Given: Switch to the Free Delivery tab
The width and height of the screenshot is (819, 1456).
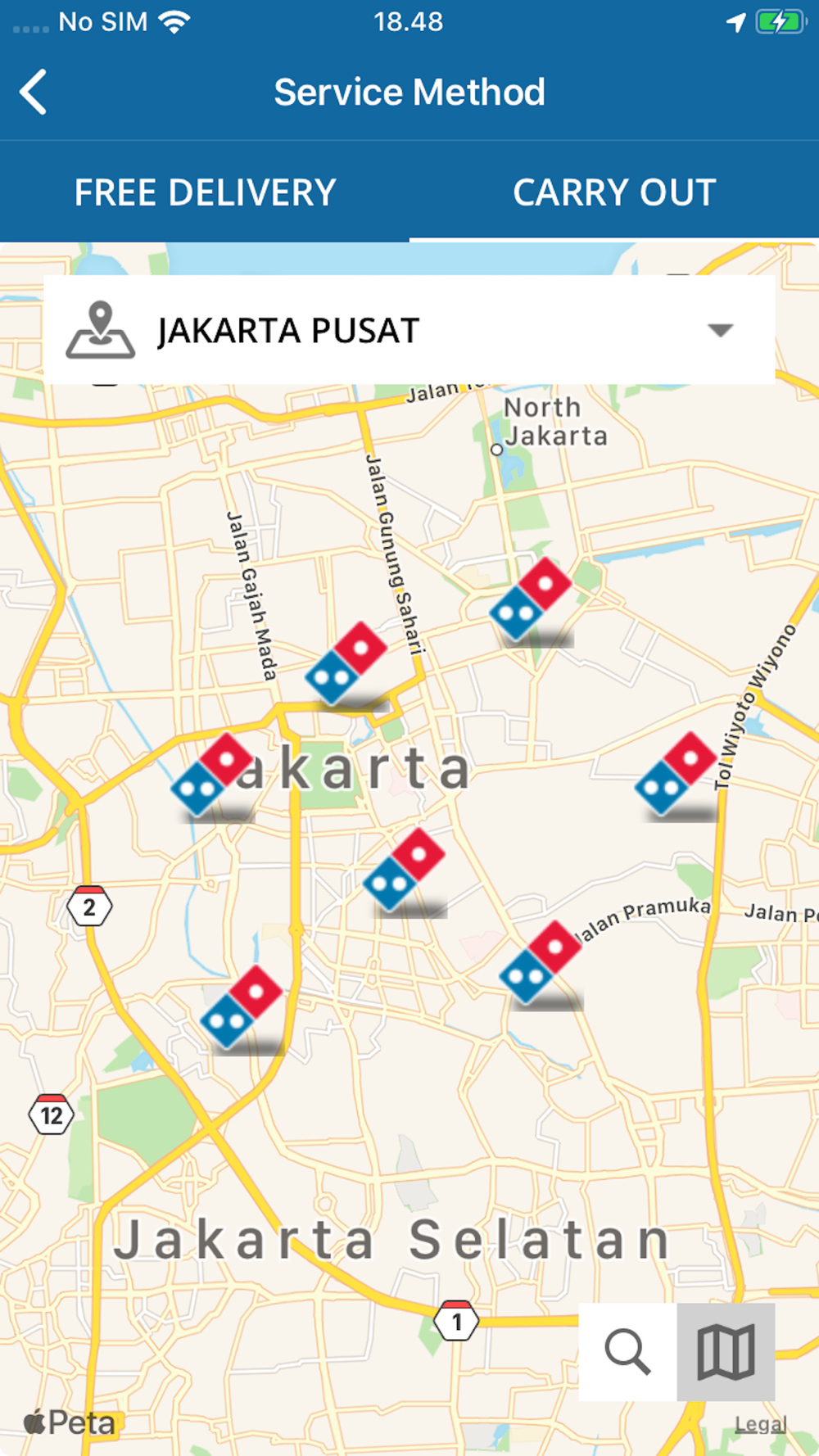Looking at the screenshot, I should coord(205,193).
